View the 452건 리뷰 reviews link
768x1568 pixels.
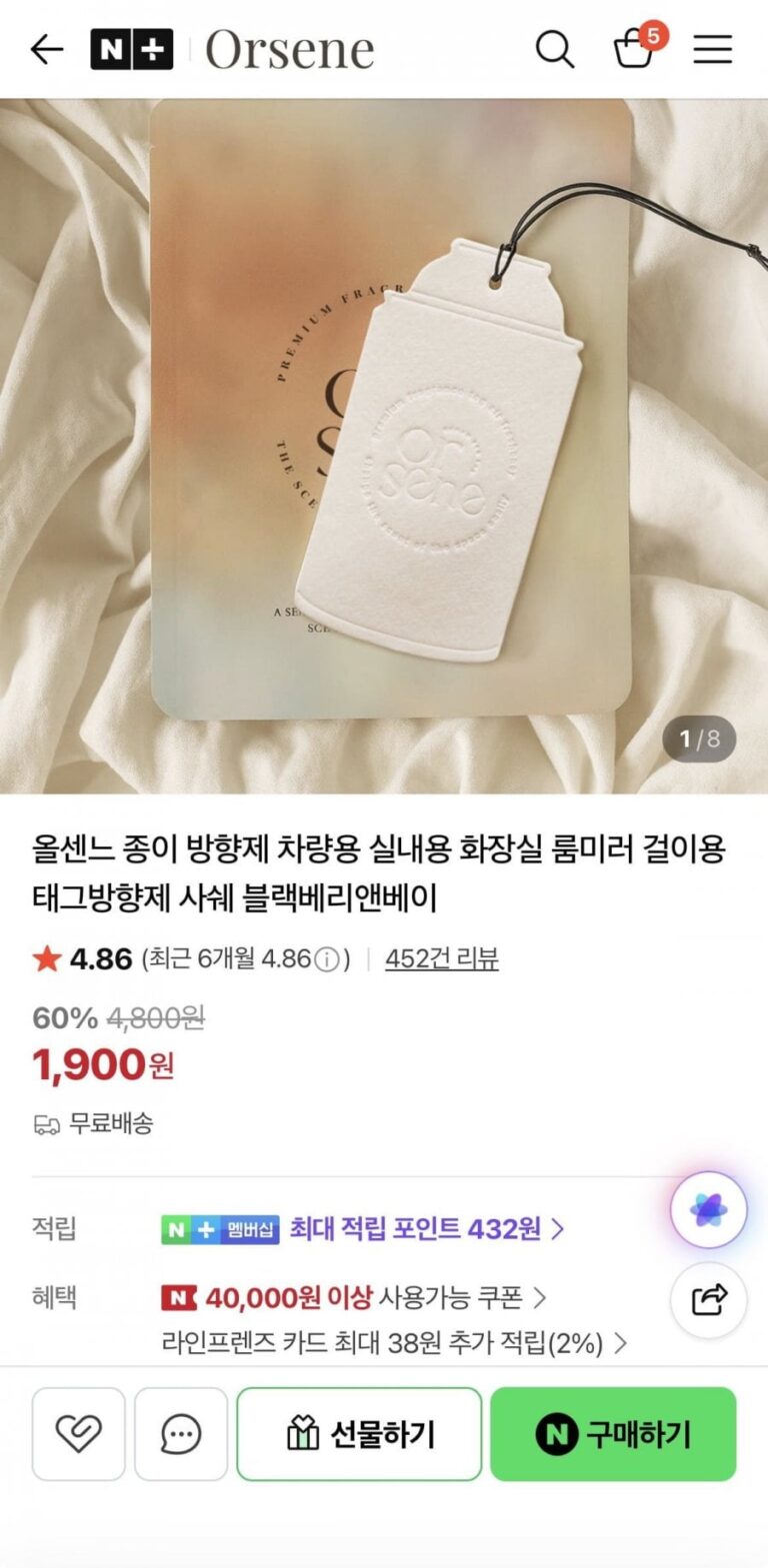click(441, 958)
